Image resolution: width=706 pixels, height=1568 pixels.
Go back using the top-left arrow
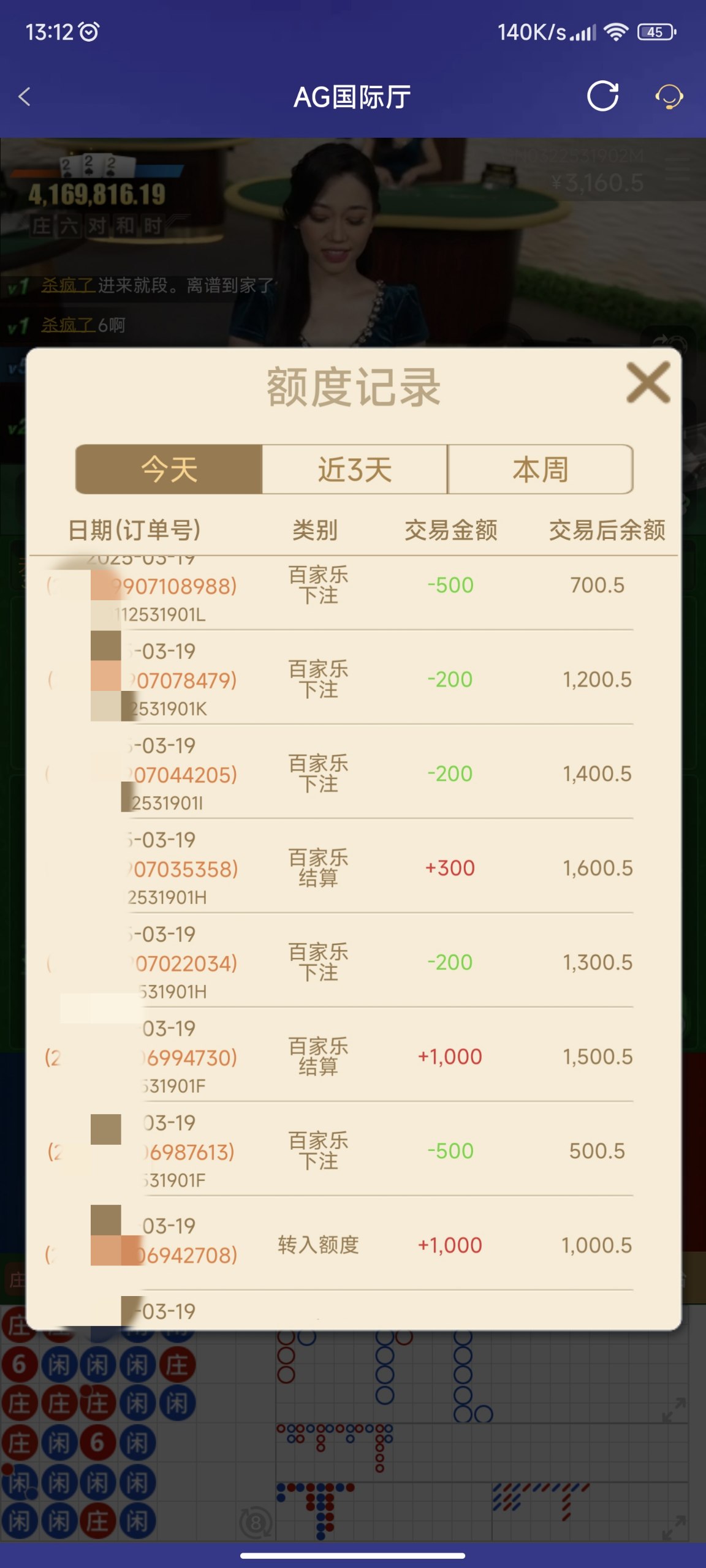(25, 97)
